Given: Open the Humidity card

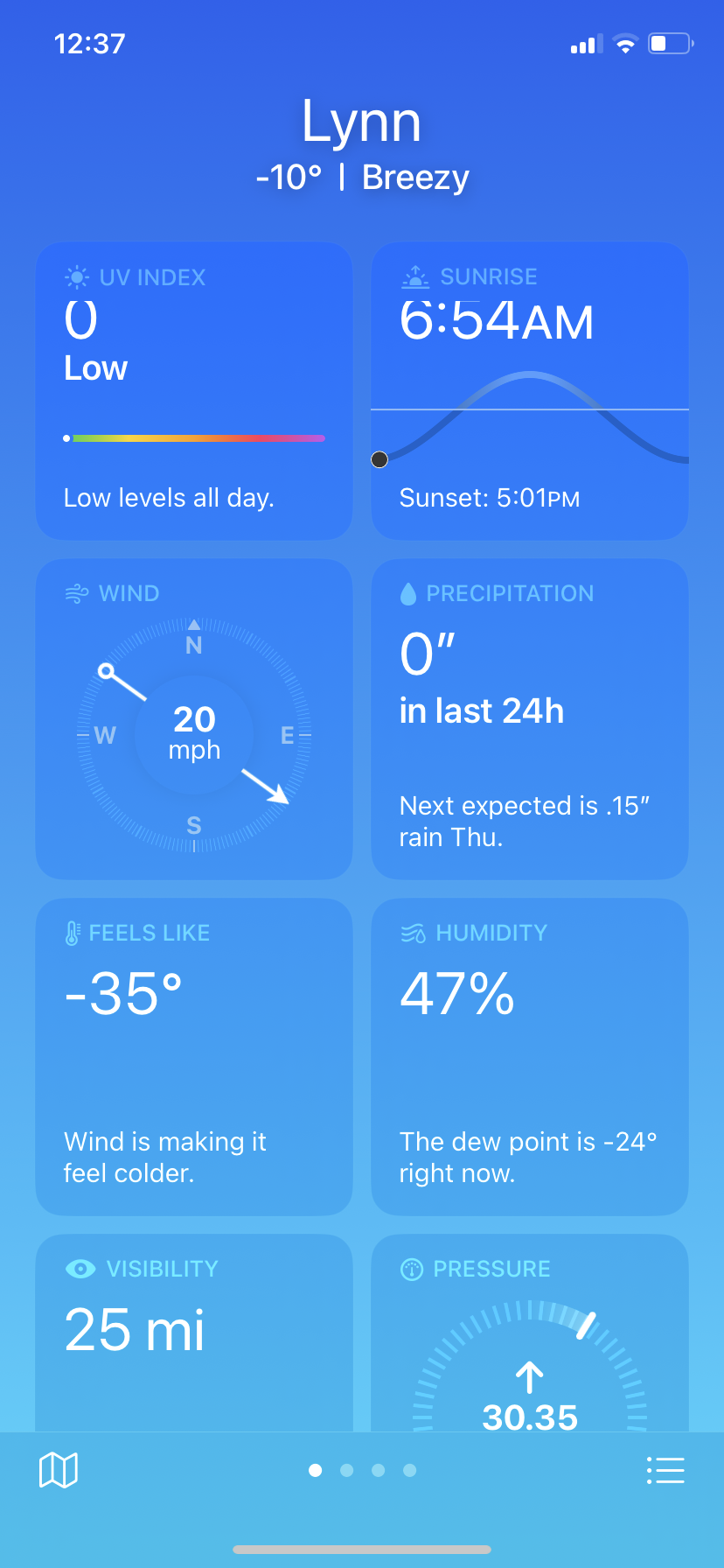Looking at the screenshot, I should pos(529,1057).
